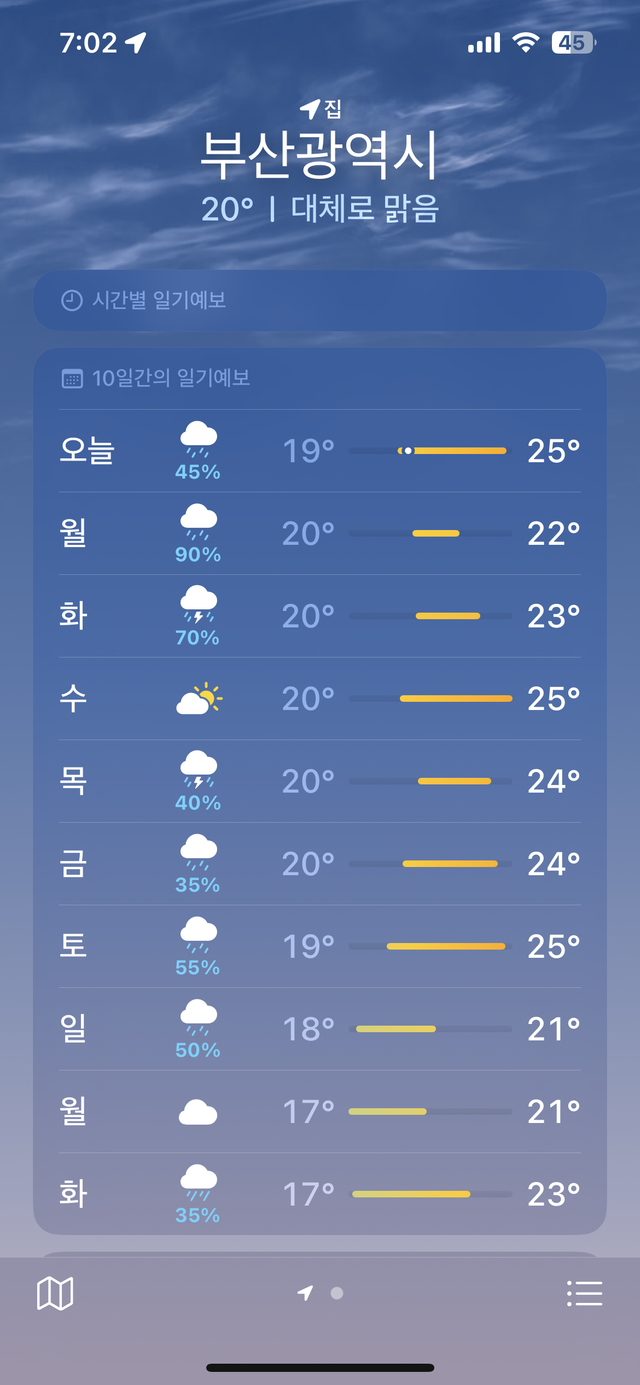View forecast details for 오늘
The image size is (640, 1385).
click(x=319, y=451)
